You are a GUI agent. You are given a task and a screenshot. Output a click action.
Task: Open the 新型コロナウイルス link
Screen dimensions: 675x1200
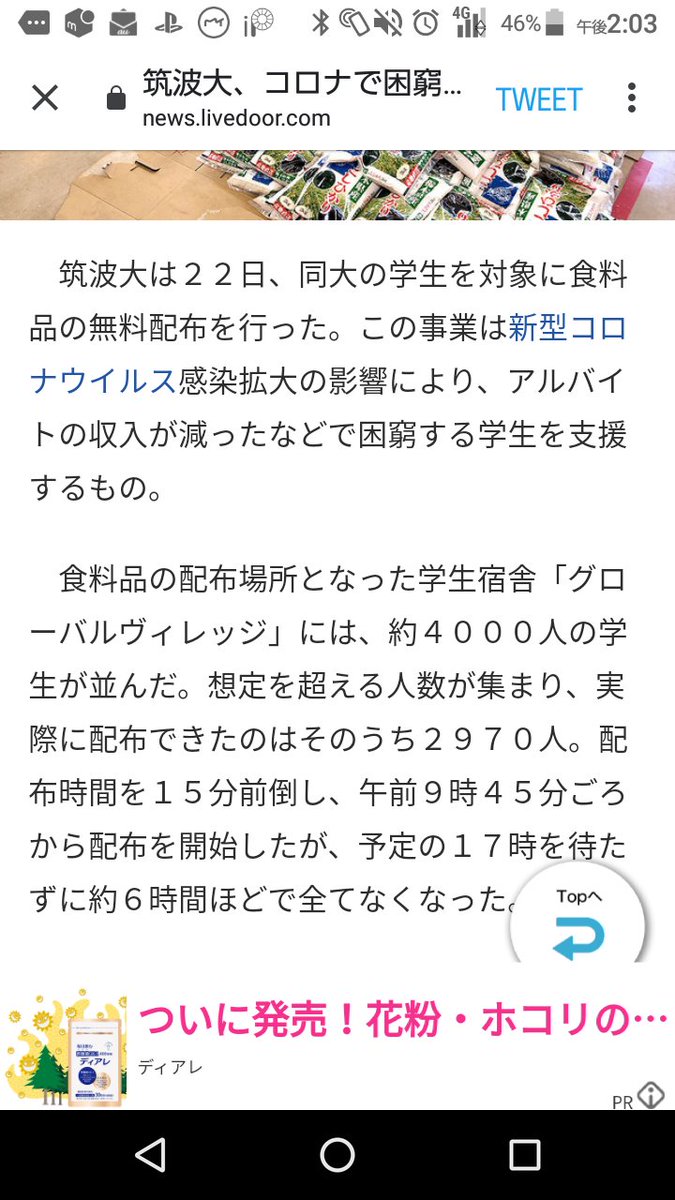click(329, 353)
